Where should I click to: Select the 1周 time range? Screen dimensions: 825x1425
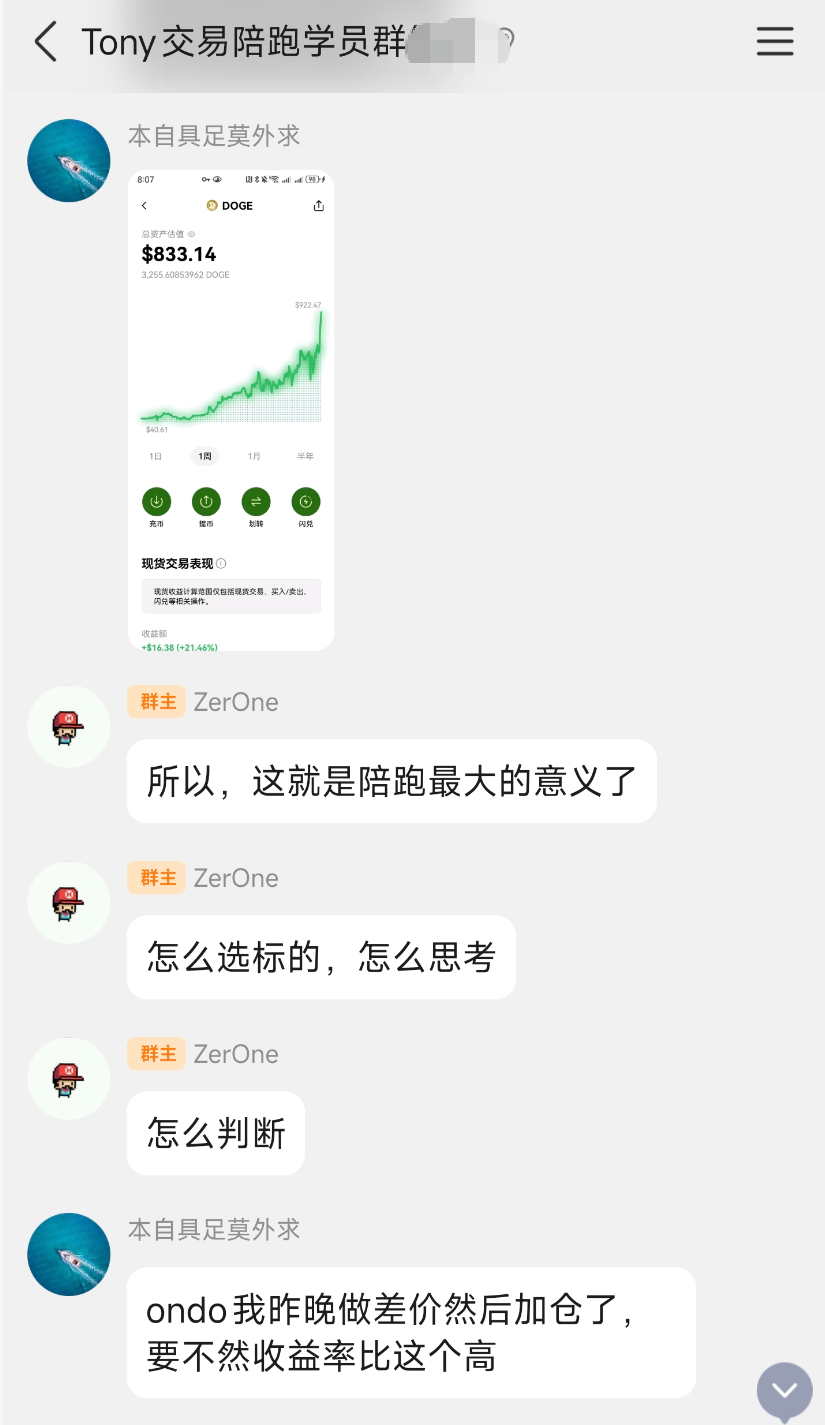204,456
